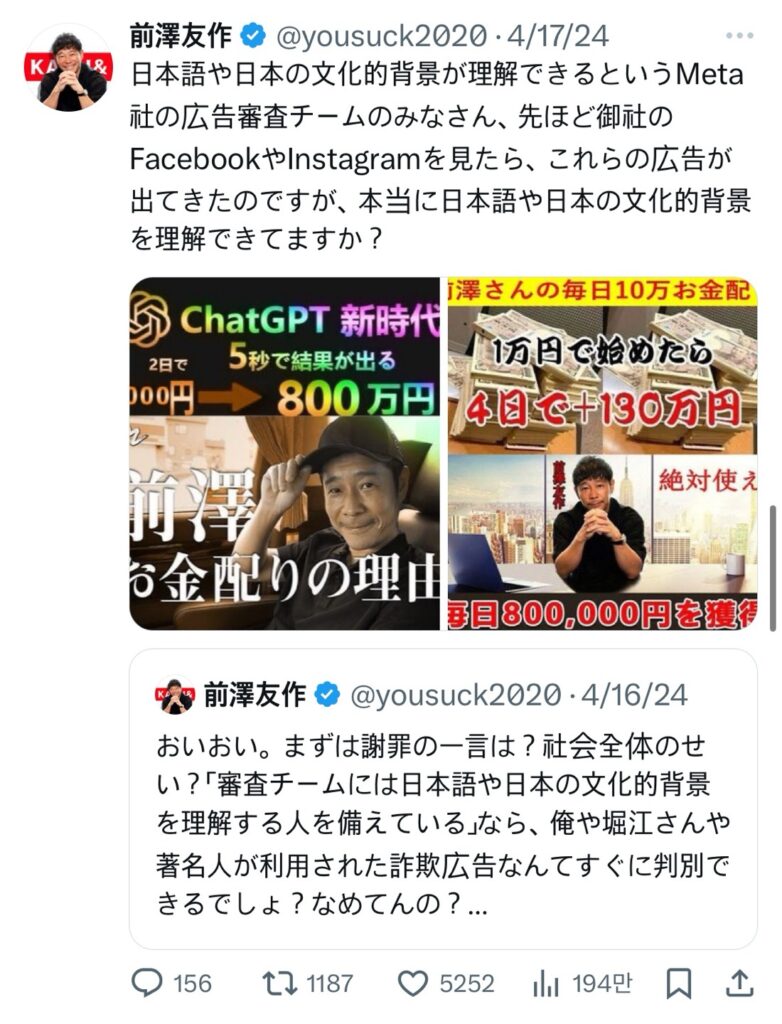This screenshot has width=782, height=1024.
Task: Open the 4日で+130万円 ad image
Action: point(602,453)
